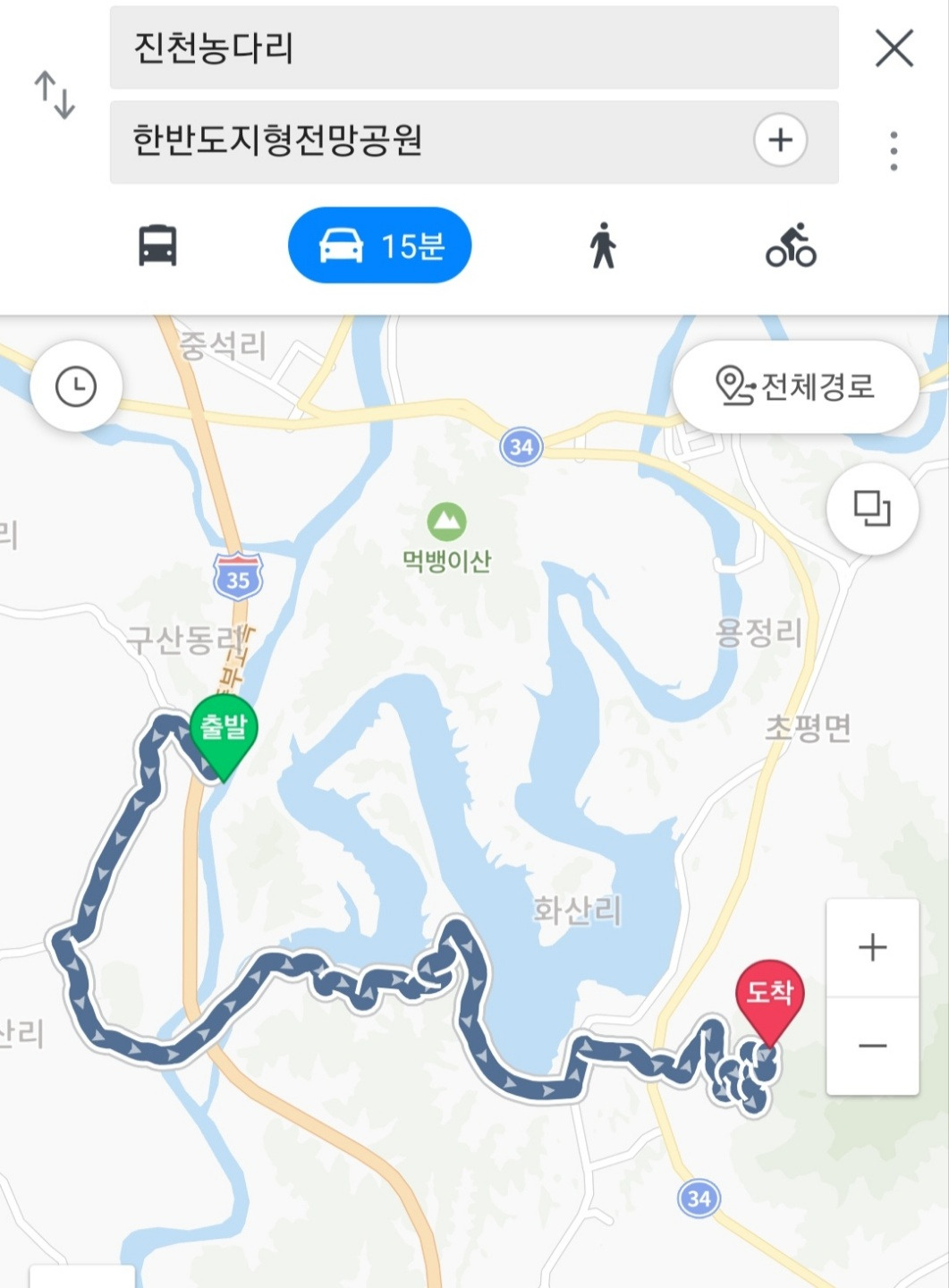The height and width of the screenshot is (1288, 949).
Task: Switch to public transit directions
Action: click(157, 245)
